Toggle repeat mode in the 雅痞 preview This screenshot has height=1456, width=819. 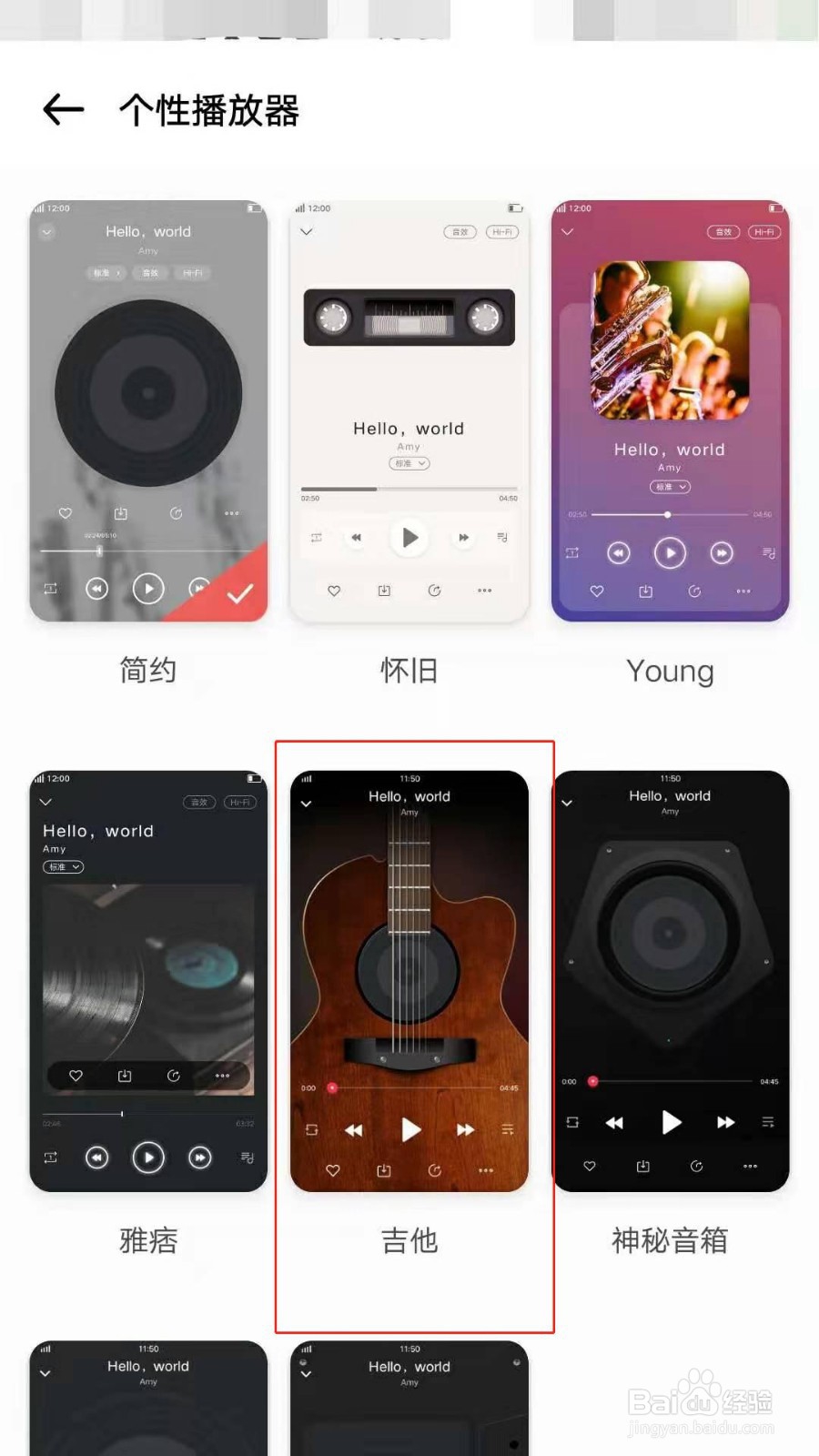50,1157
